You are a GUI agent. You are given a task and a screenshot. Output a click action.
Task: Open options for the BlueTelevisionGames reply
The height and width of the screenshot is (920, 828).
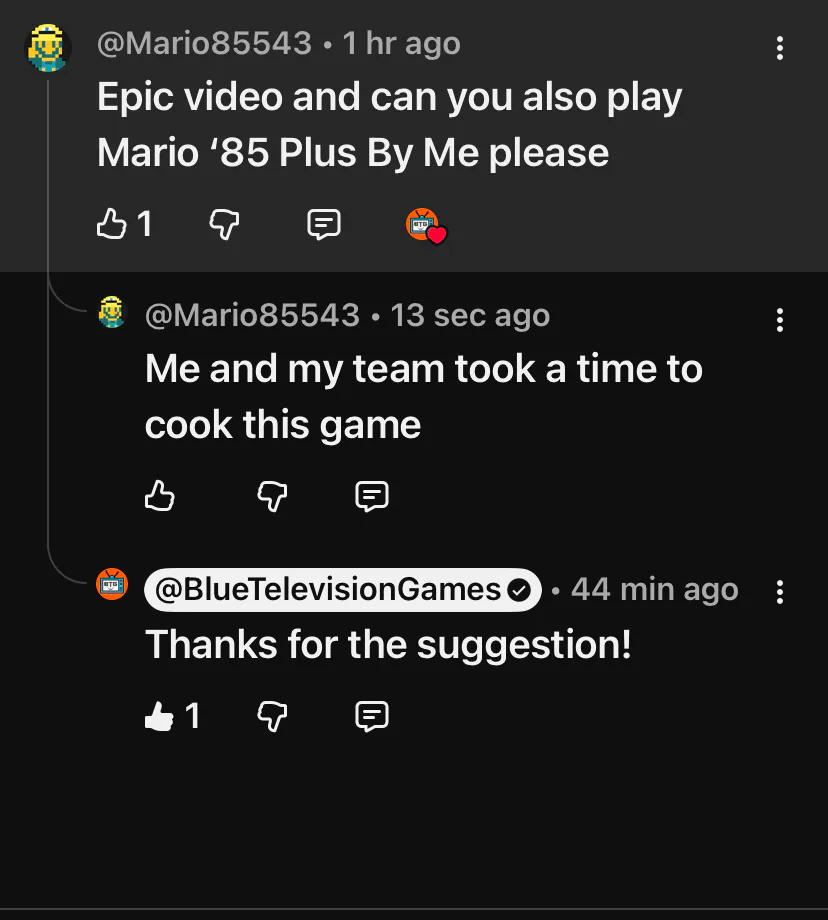pyautogui.click(x=779, y=592)
